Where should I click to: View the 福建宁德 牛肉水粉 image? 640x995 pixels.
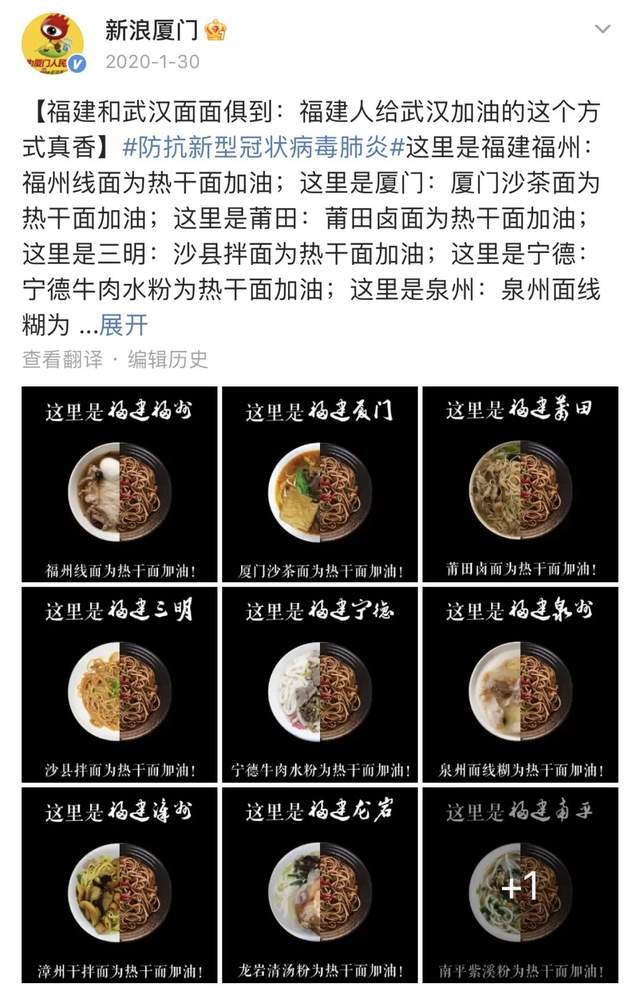click(x=320, y=684)
